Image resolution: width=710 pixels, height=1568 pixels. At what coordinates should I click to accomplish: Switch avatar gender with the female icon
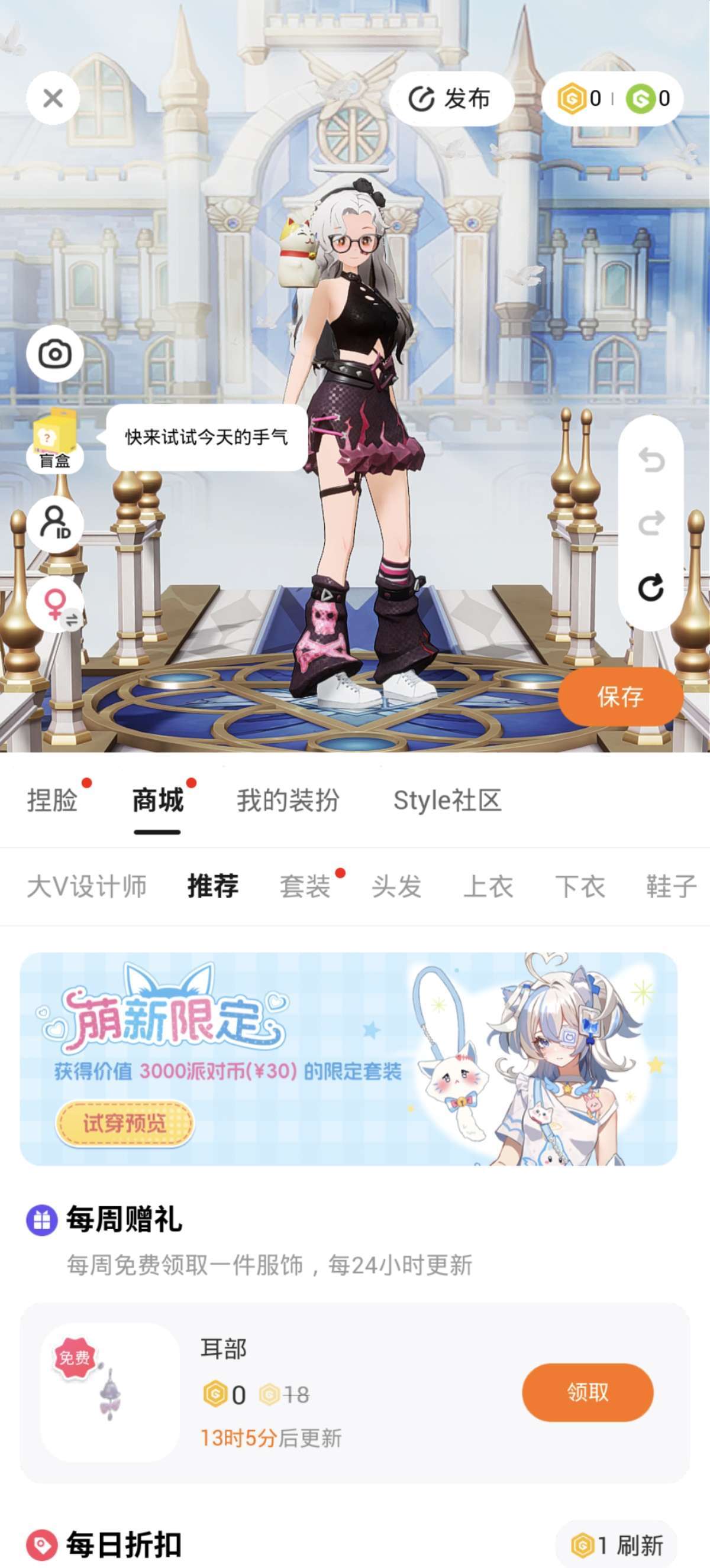point(55,604)
